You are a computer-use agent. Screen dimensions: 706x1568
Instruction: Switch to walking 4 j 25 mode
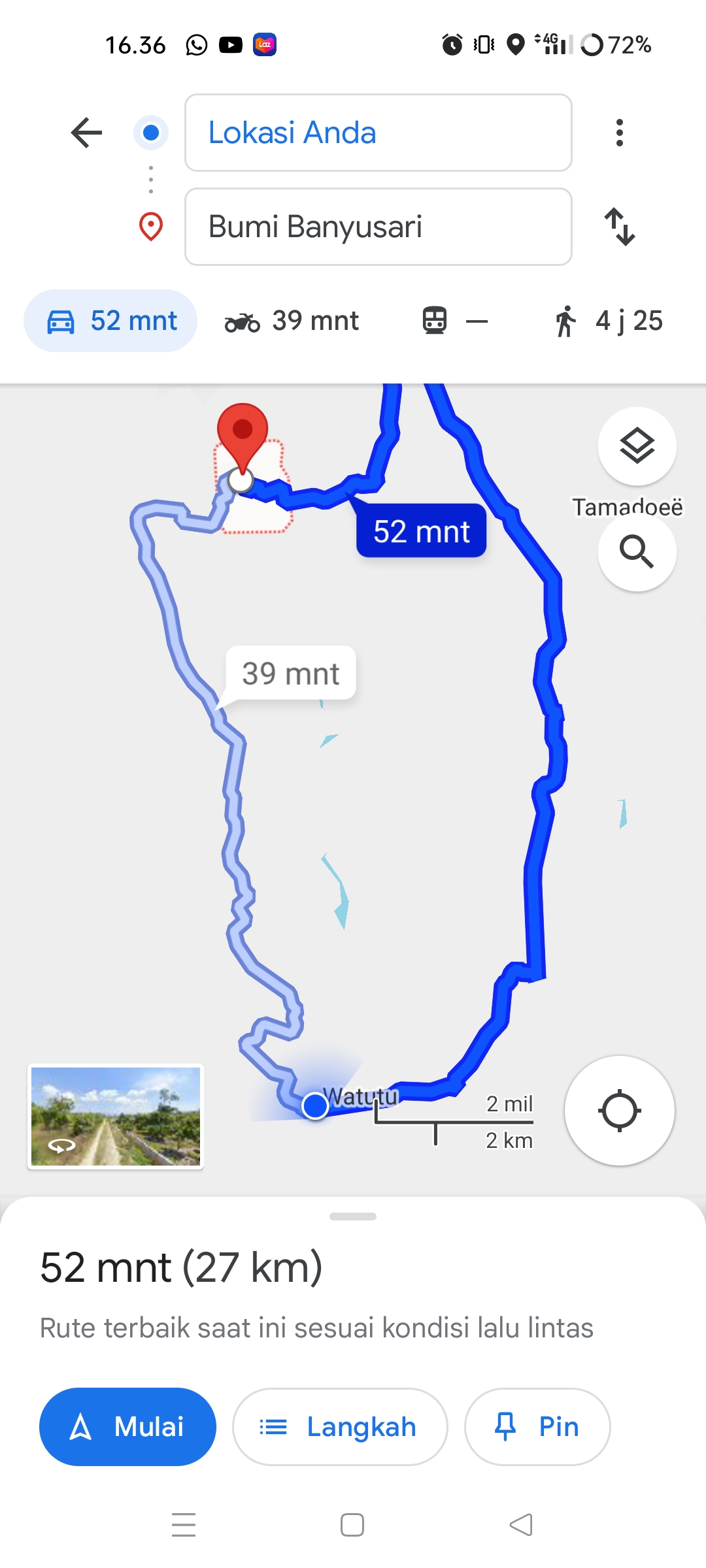point(609,321)
